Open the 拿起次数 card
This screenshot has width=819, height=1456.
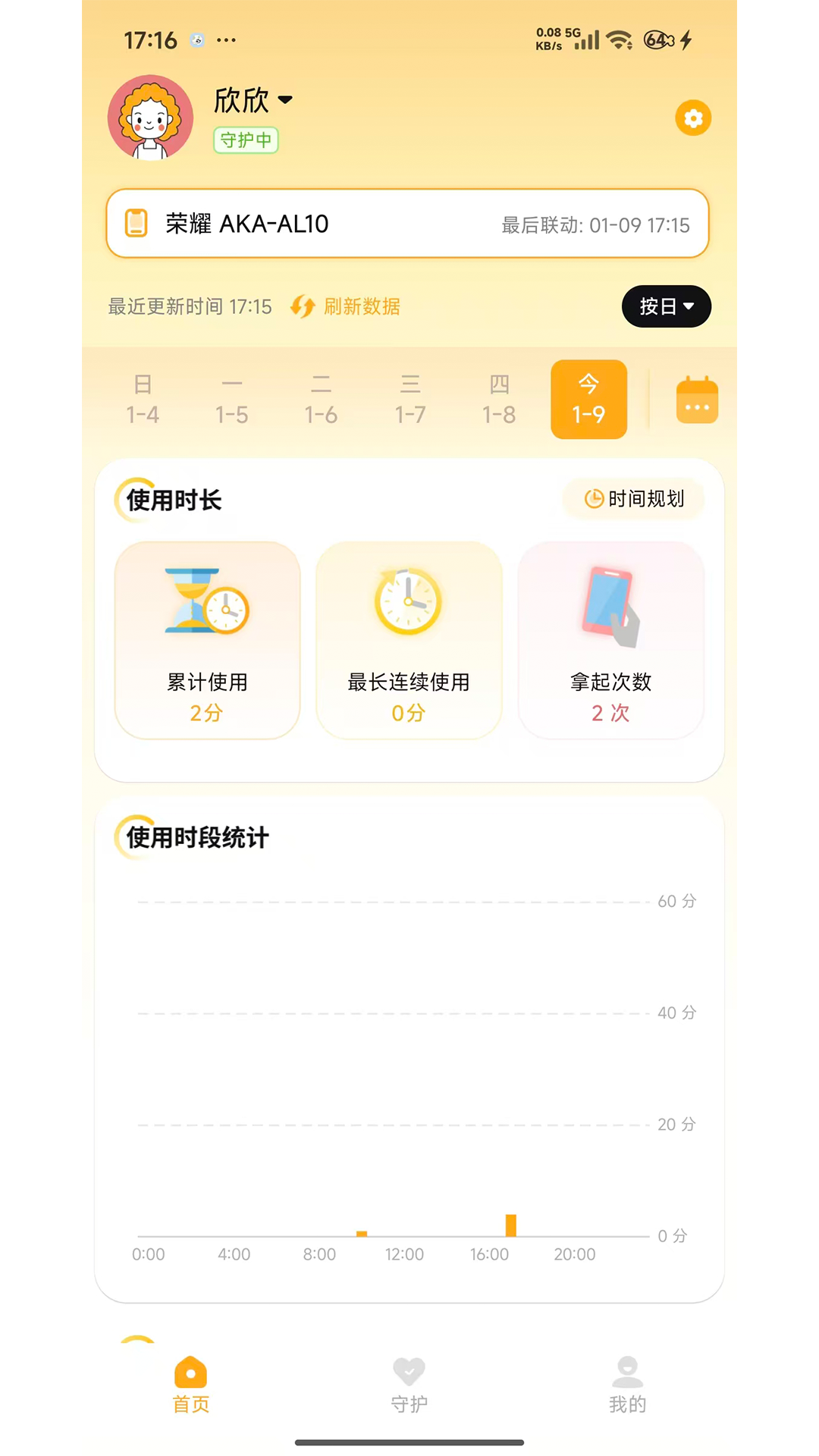(611, 640)
